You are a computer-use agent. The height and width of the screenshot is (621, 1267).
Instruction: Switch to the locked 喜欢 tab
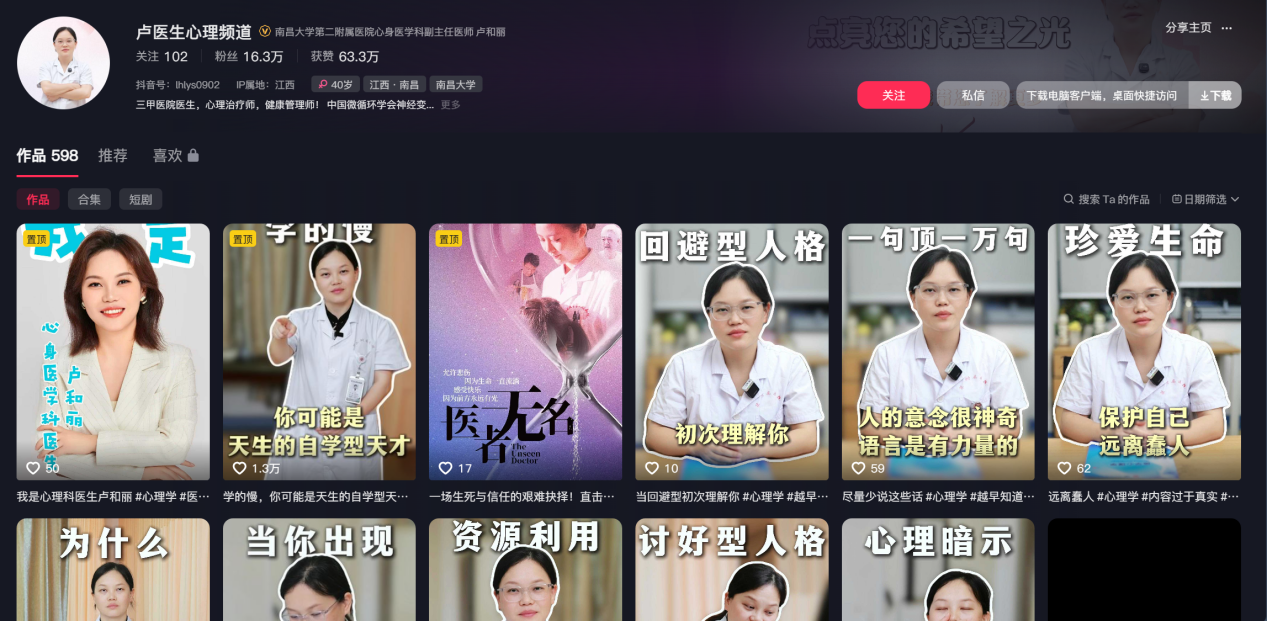[175, 156]
